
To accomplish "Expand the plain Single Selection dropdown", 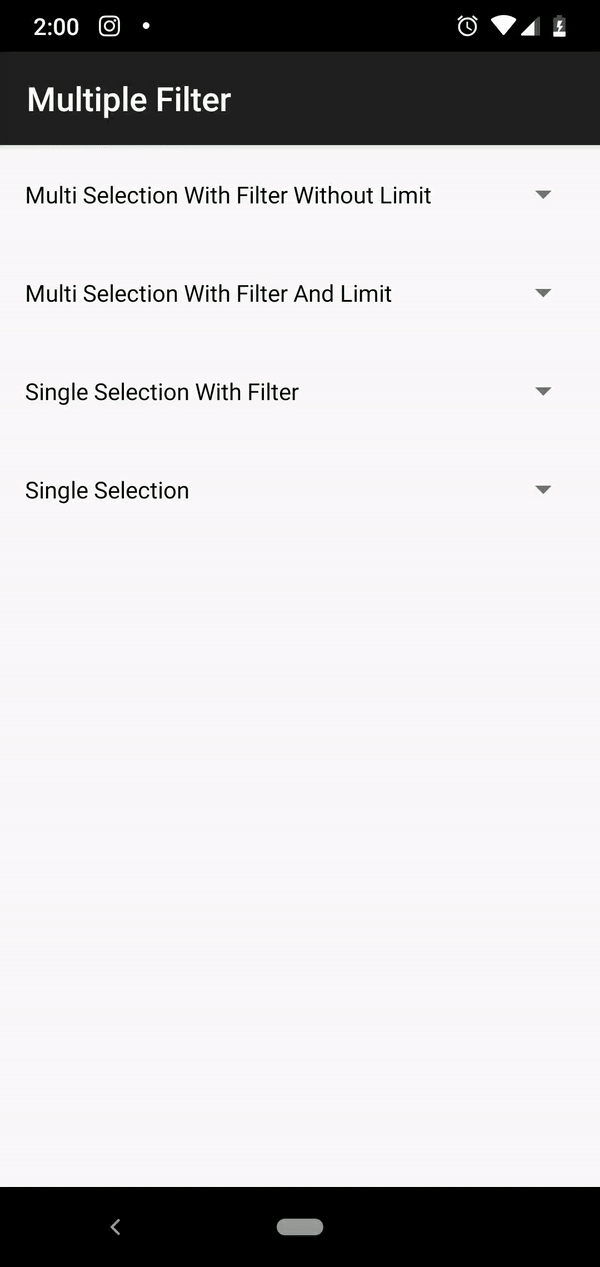I will 543,490.
